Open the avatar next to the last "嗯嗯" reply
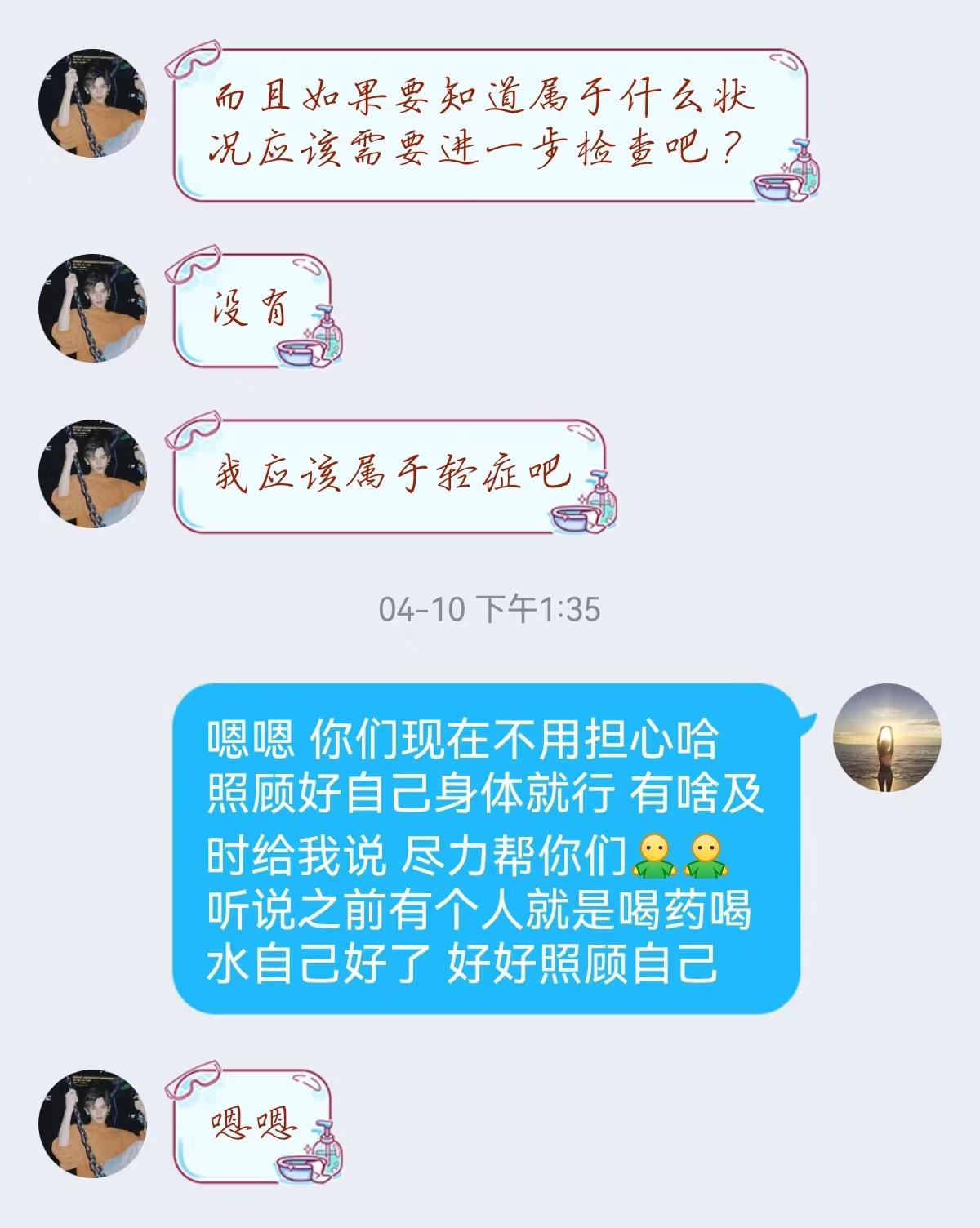Screen dimensions: 980x1228 (92, 1124)
